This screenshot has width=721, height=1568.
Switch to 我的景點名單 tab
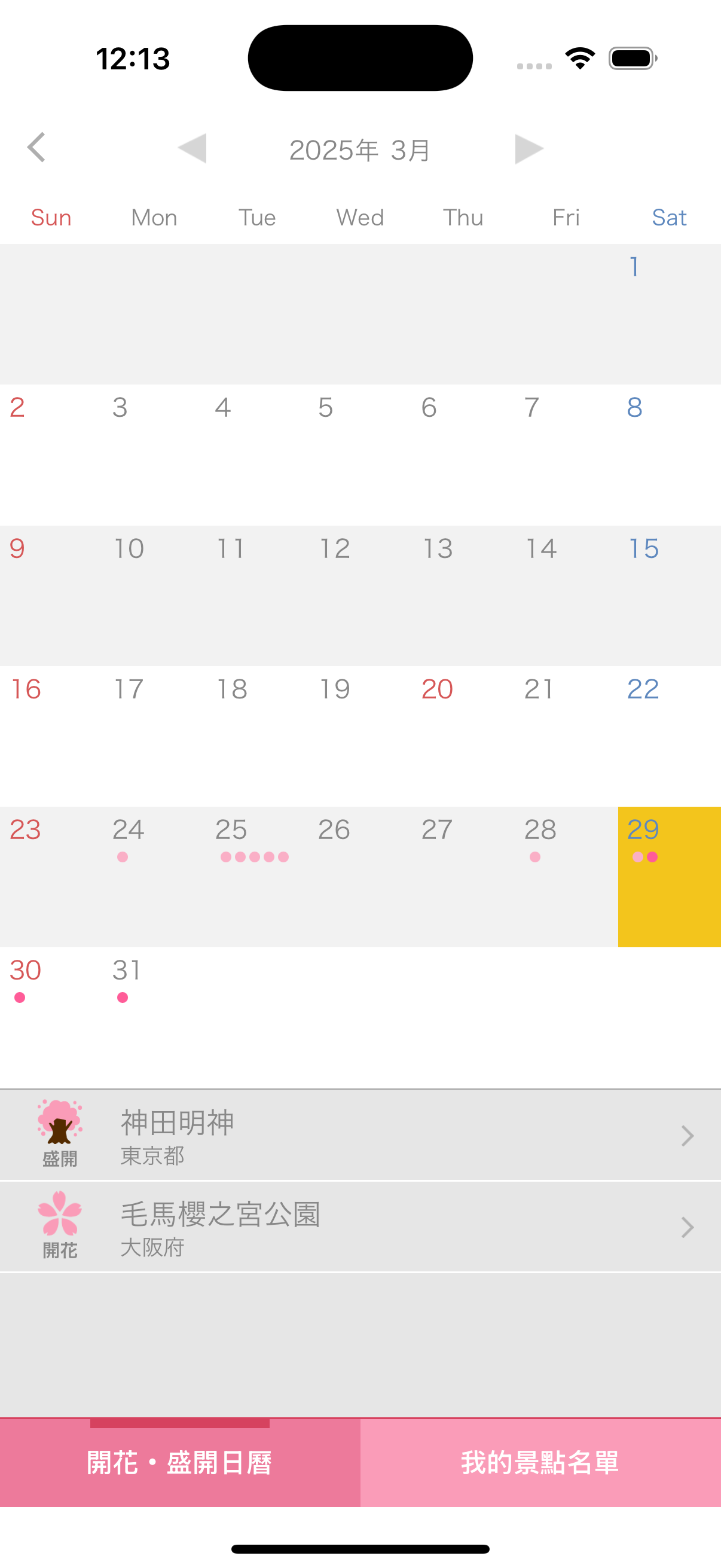coord(540,1463)
